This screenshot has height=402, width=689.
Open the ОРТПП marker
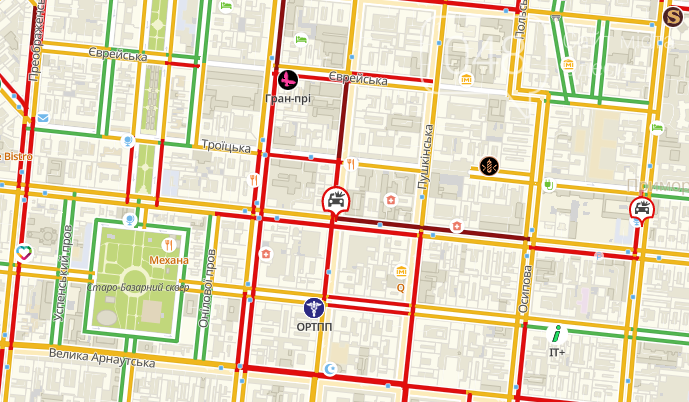click(x=315, y=307)
